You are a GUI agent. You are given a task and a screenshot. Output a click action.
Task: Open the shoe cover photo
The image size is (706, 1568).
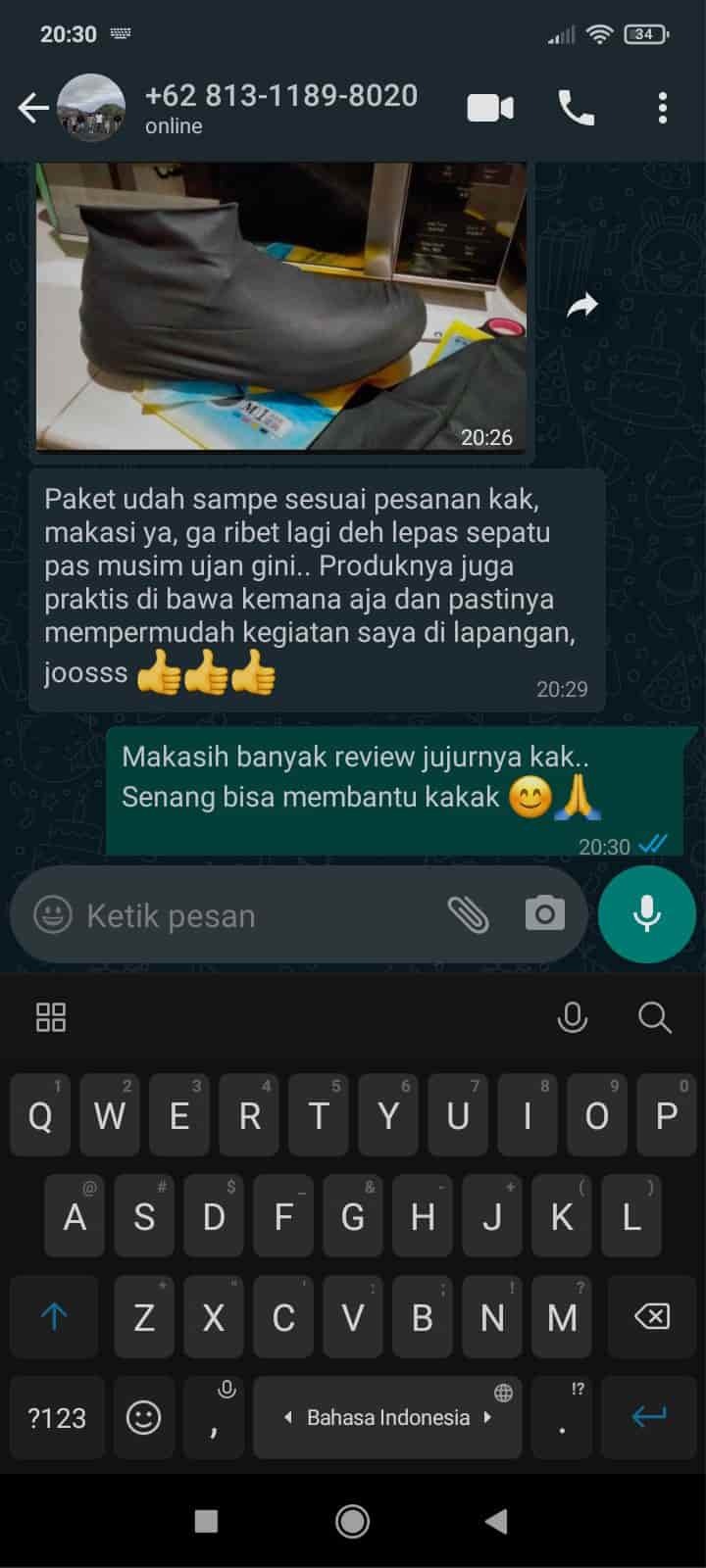pos(280,306)
